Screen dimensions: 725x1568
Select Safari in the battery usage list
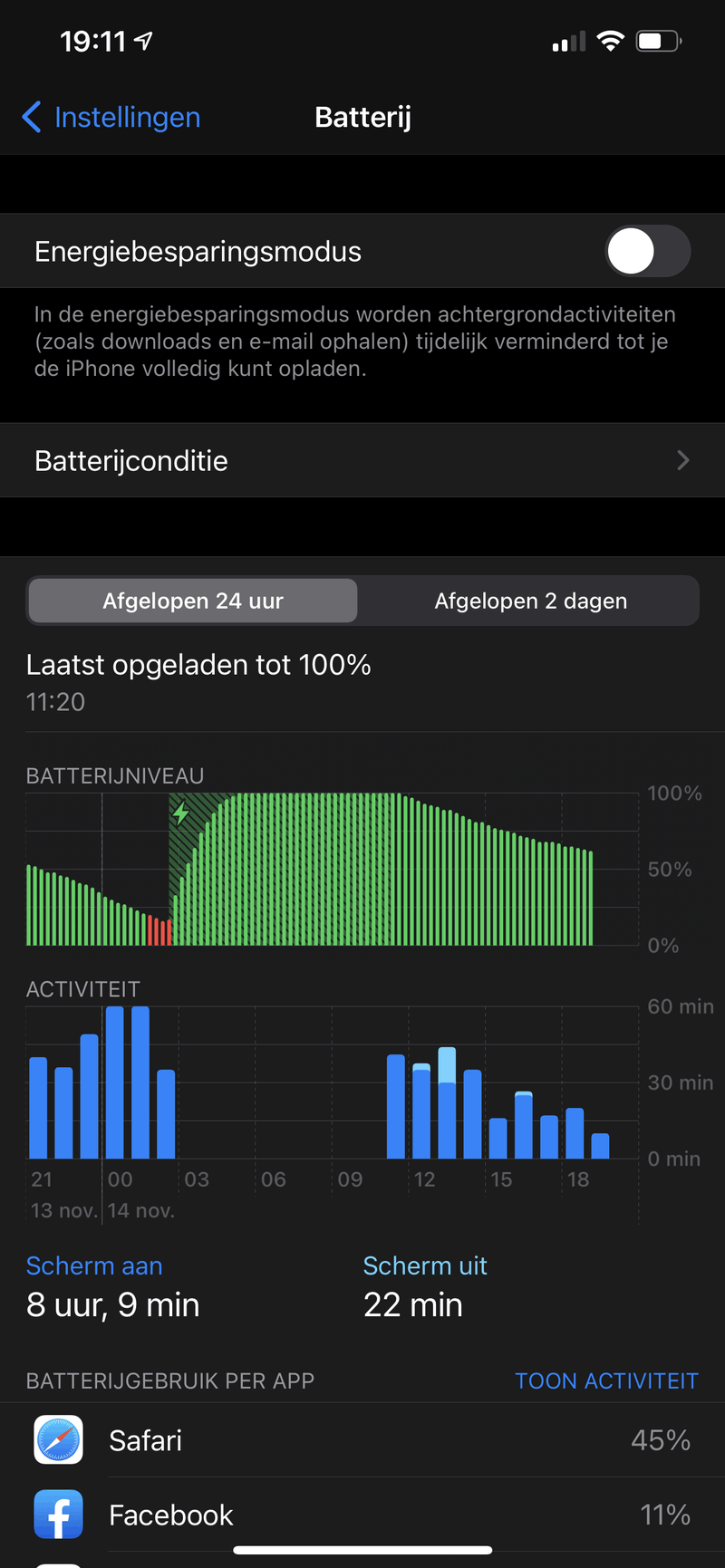click(x=362, y=1440)
